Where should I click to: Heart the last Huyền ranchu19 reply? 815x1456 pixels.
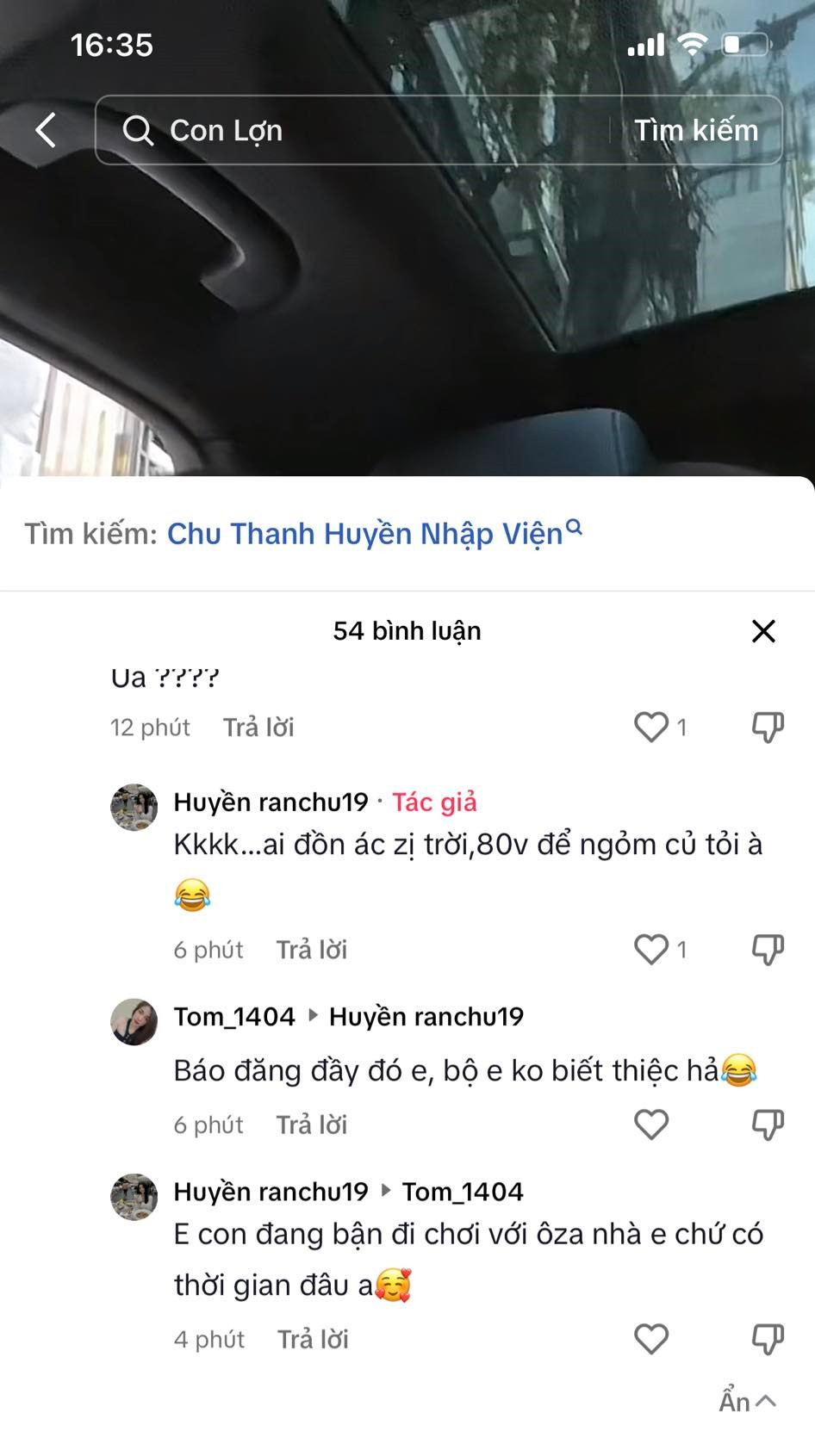click(652, 1337)
